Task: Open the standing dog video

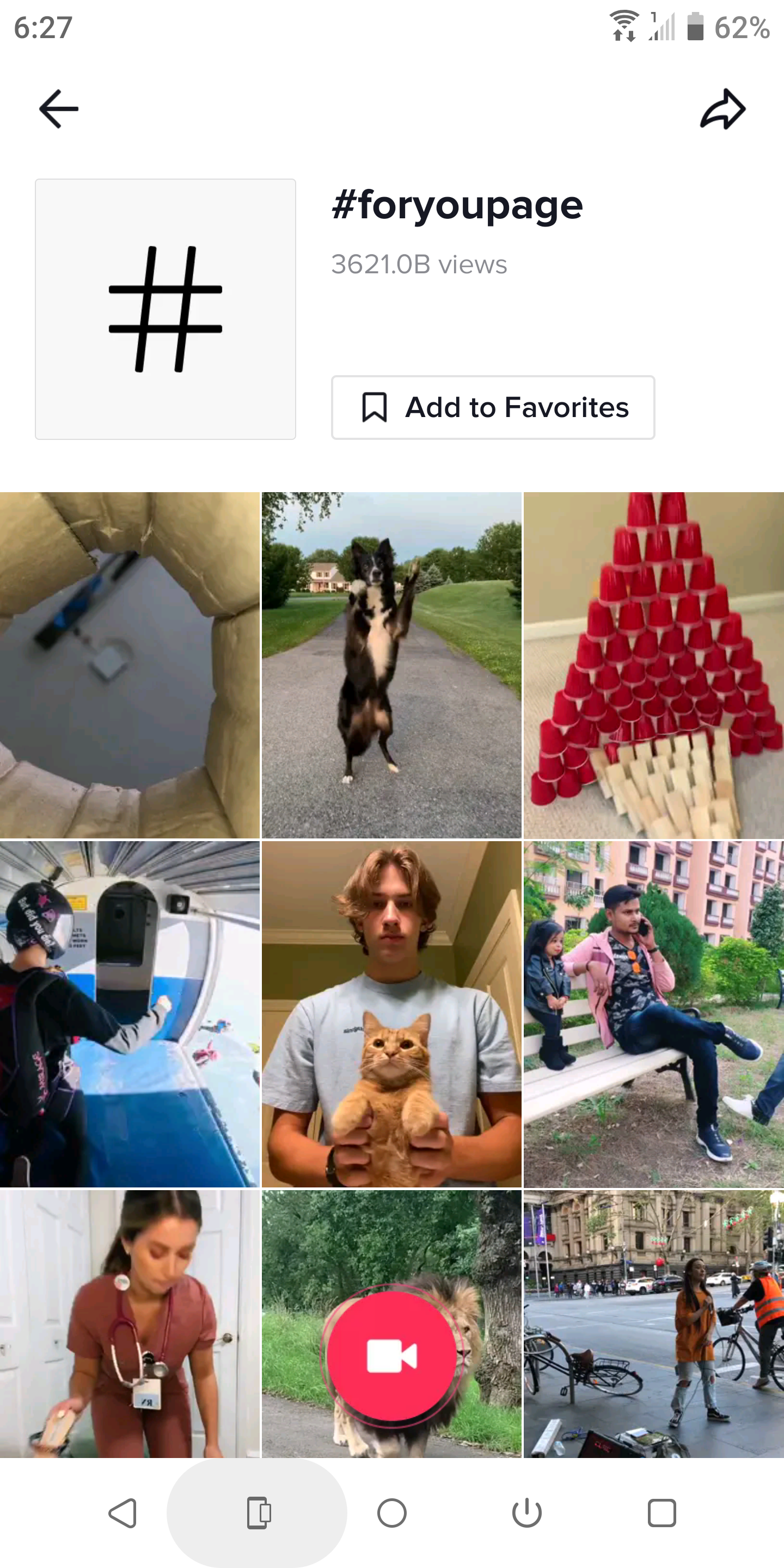Action: 391,665
